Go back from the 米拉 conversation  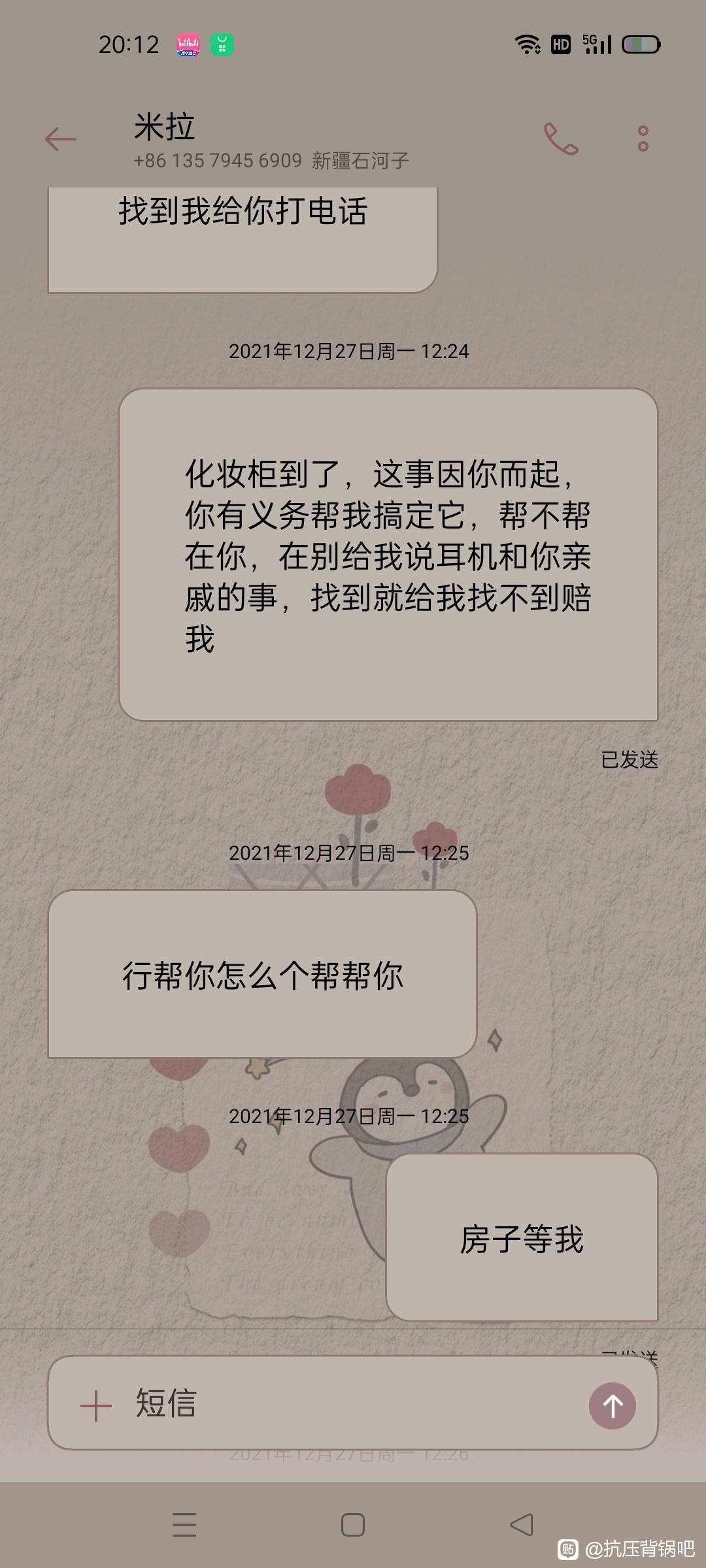(x=61, y=139)
